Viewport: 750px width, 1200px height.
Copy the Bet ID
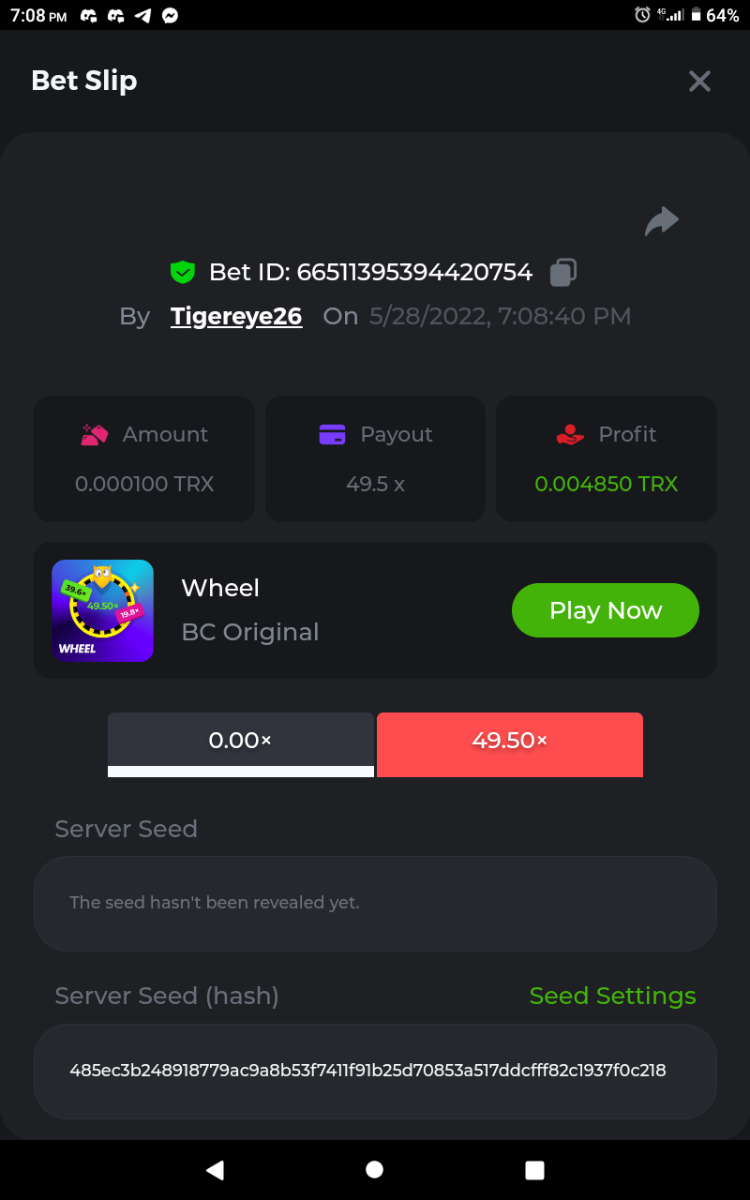(x=564, y=272)
